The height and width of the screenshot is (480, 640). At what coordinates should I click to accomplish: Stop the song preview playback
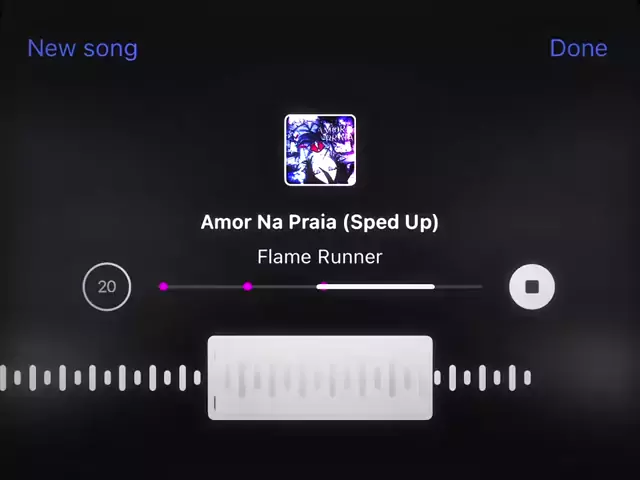pos(532,287)
